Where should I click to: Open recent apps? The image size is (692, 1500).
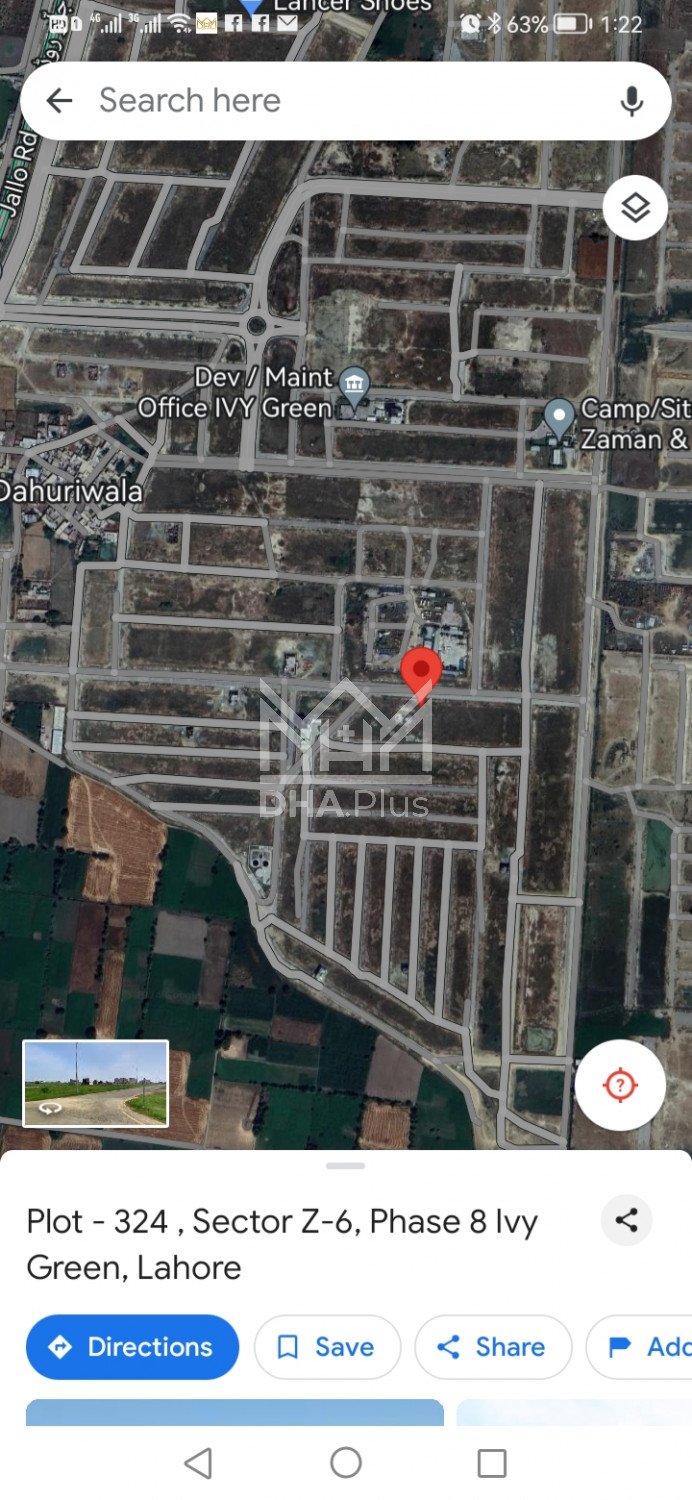492,1463
